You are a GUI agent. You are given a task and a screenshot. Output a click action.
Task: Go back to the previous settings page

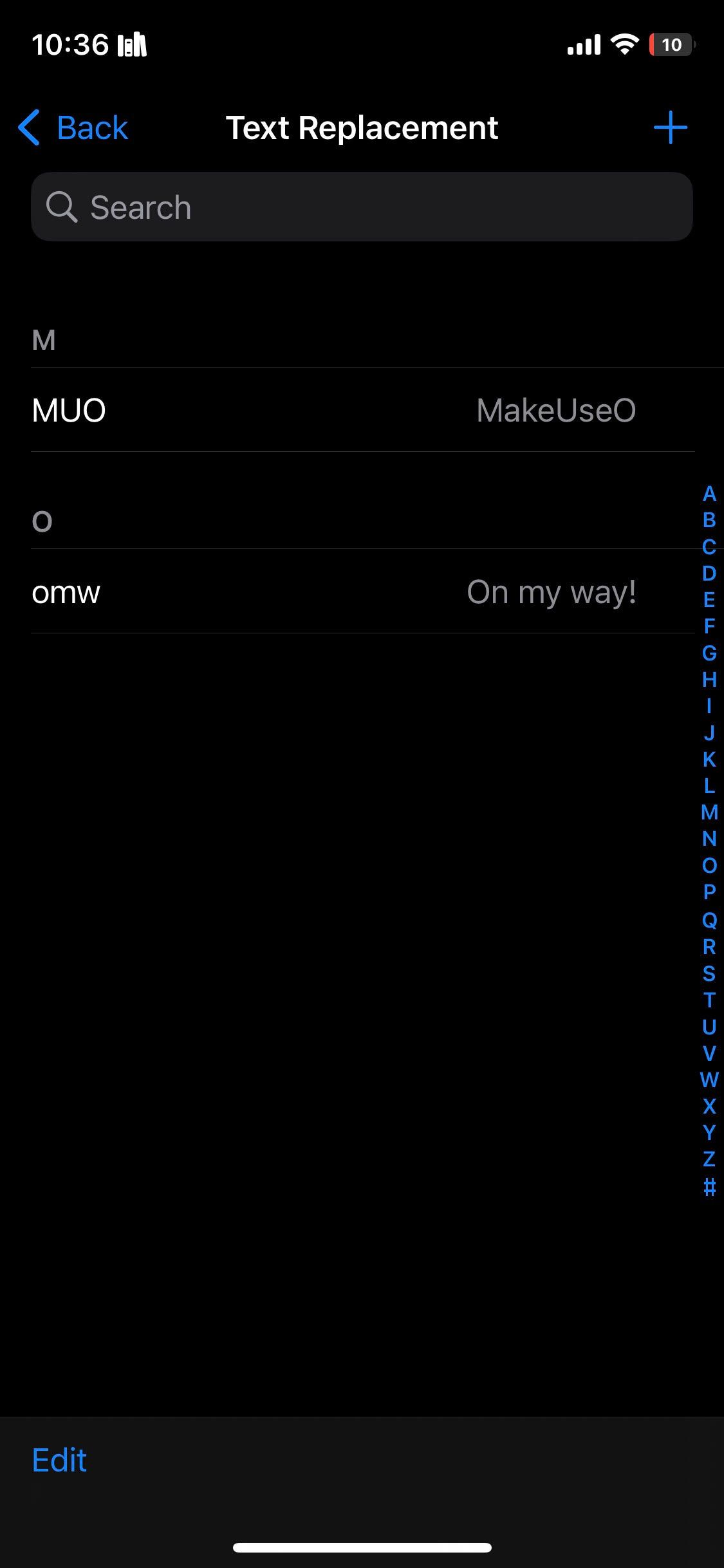[74, 127]
